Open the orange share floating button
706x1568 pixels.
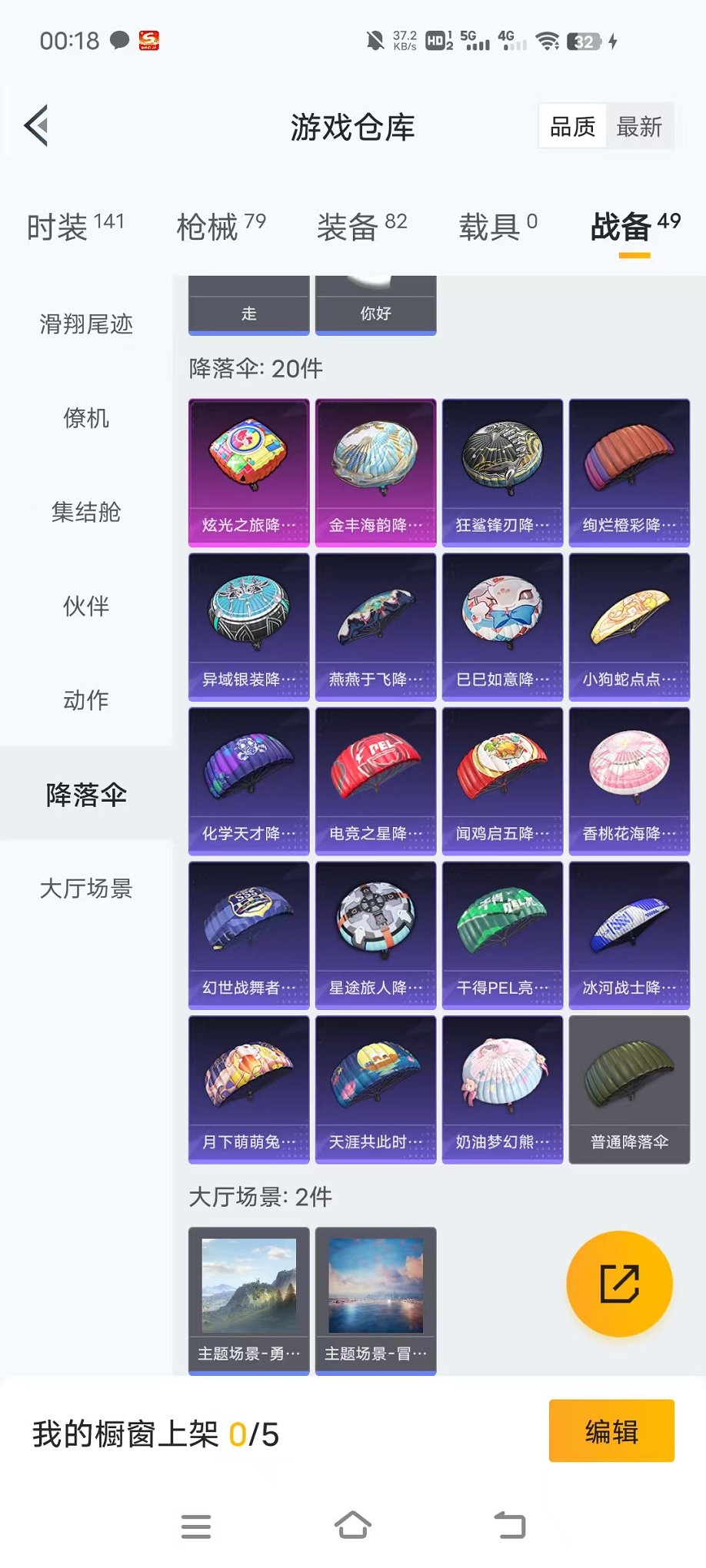(620, 1285)
